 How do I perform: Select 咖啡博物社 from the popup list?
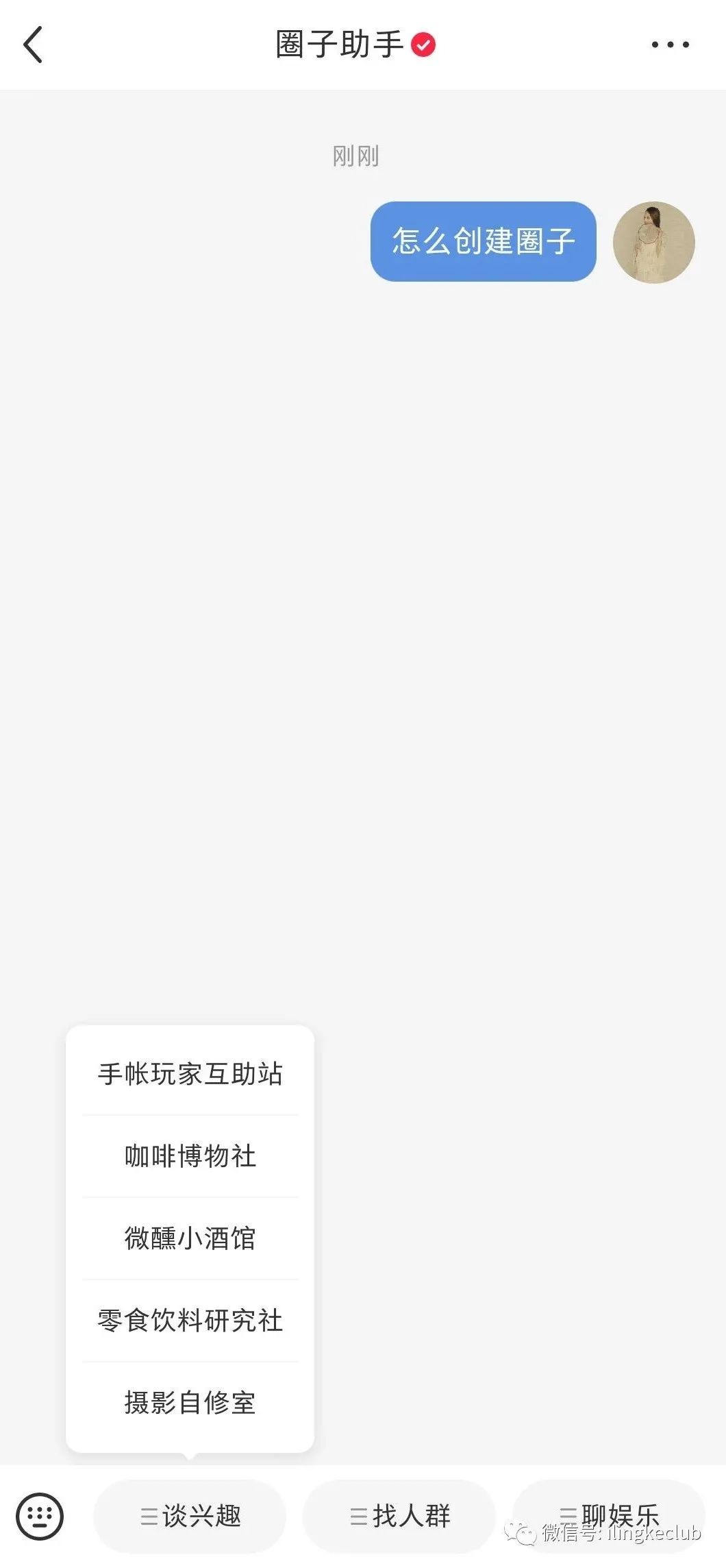tap(190, 1156)
